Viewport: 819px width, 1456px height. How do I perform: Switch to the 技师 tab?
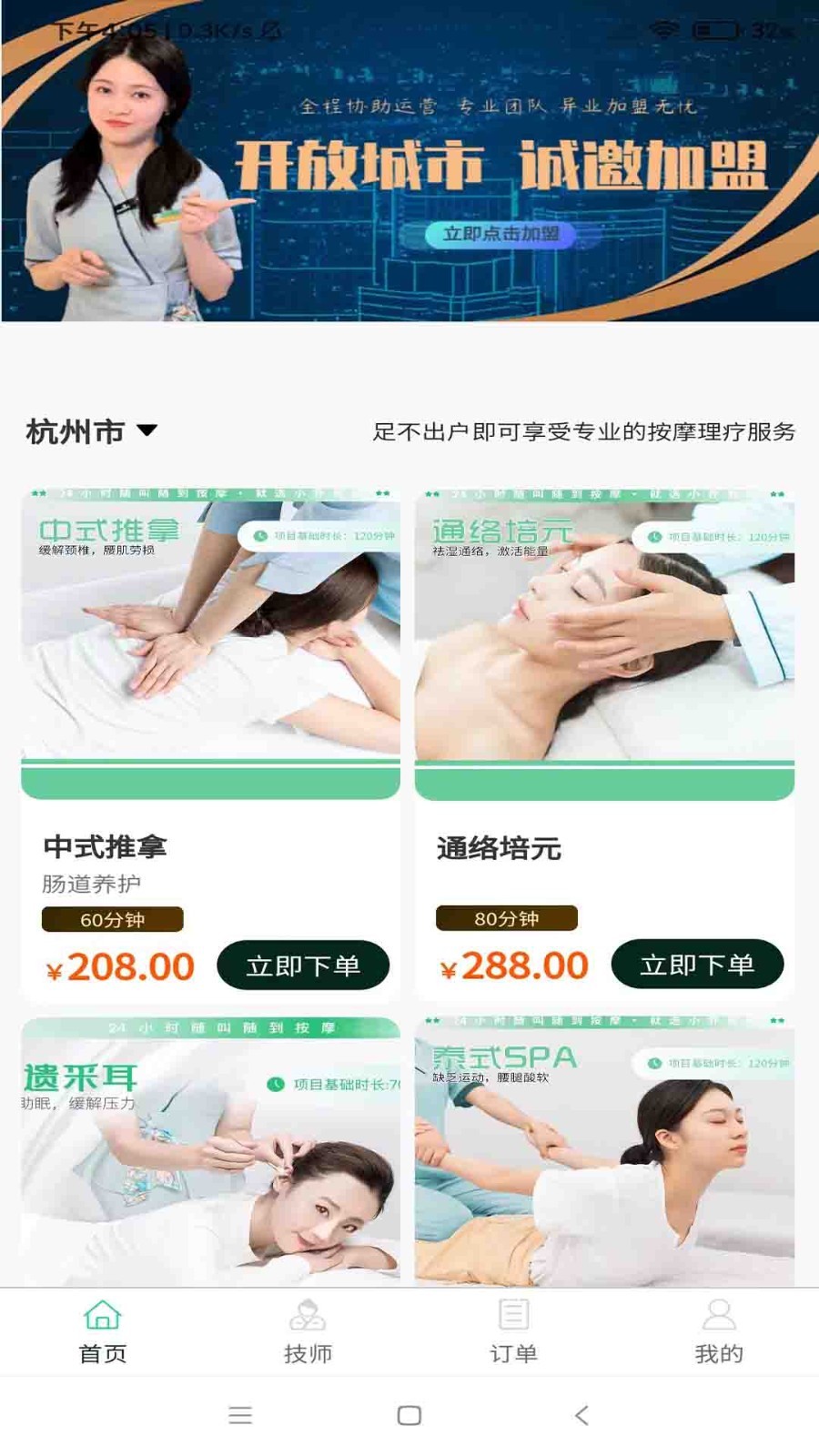click(308, 1331)
